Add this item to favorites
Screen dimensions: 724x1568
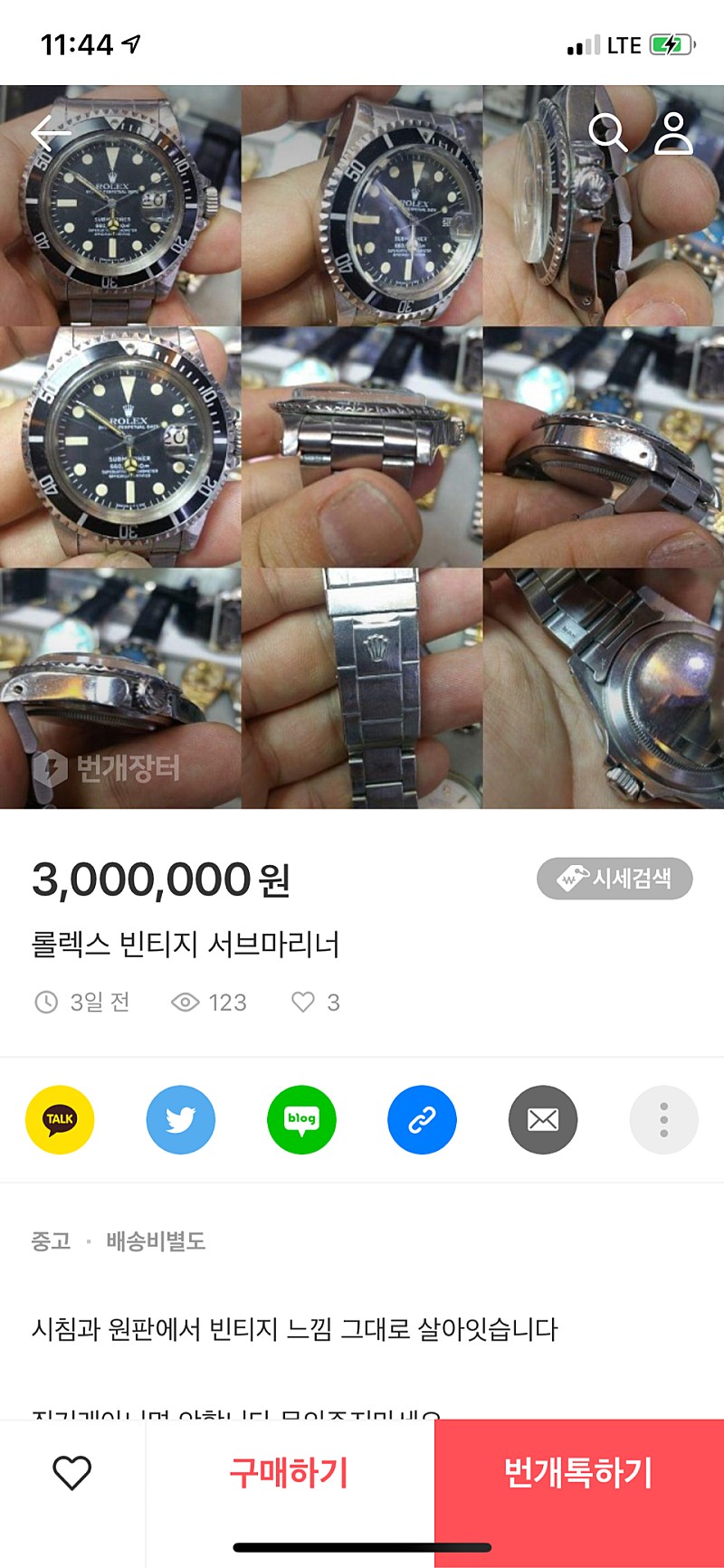coord(72,1472)
